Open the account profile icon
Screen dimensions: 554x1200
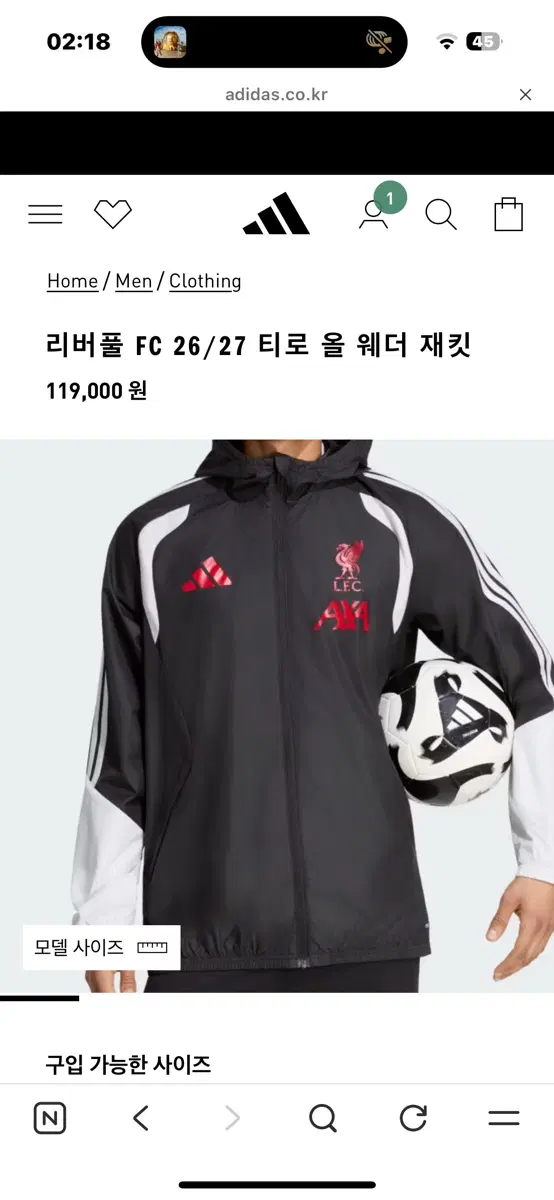[373, 214]
